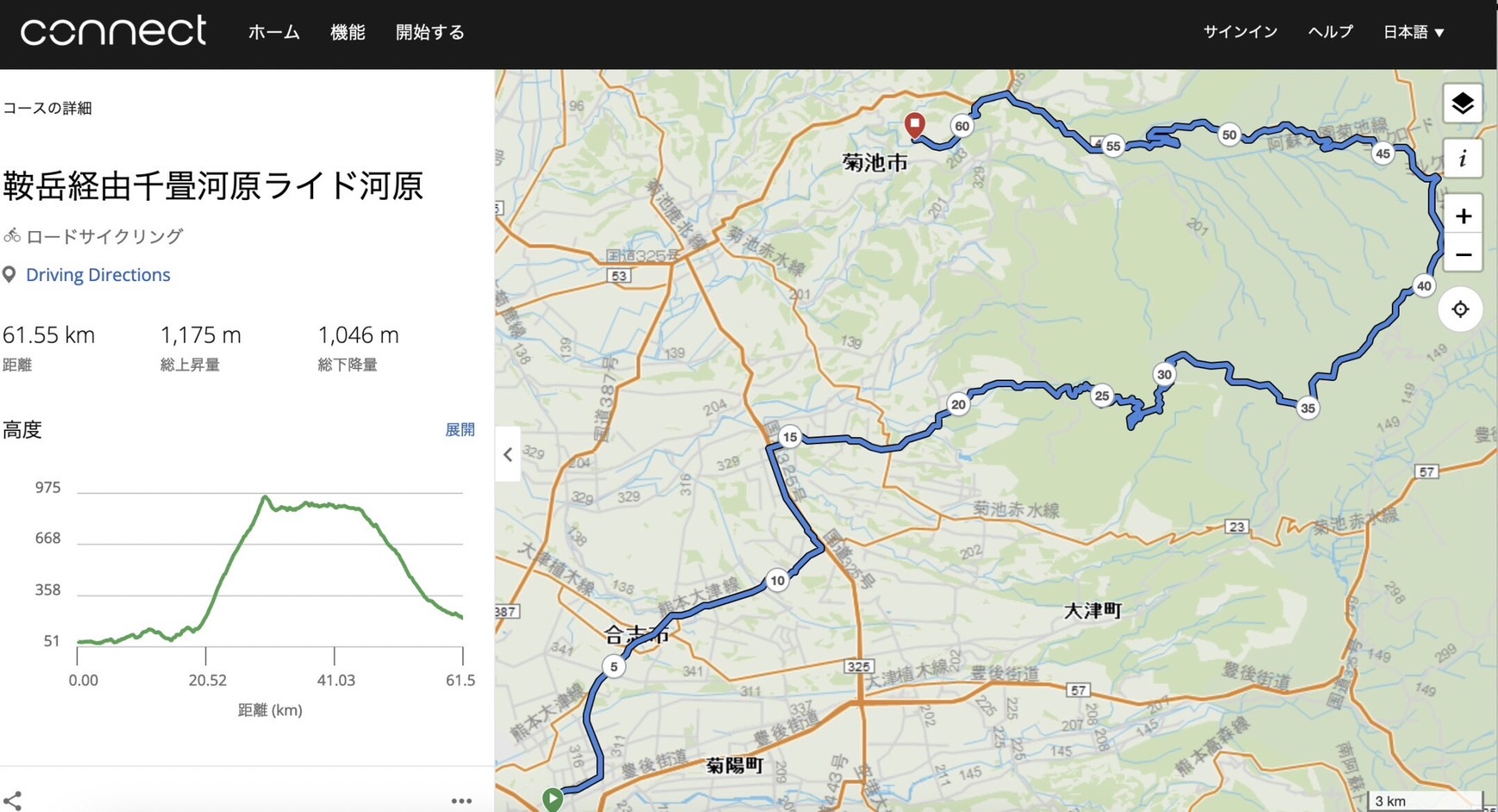Open the ヘルプ page

coord(1330,32)
